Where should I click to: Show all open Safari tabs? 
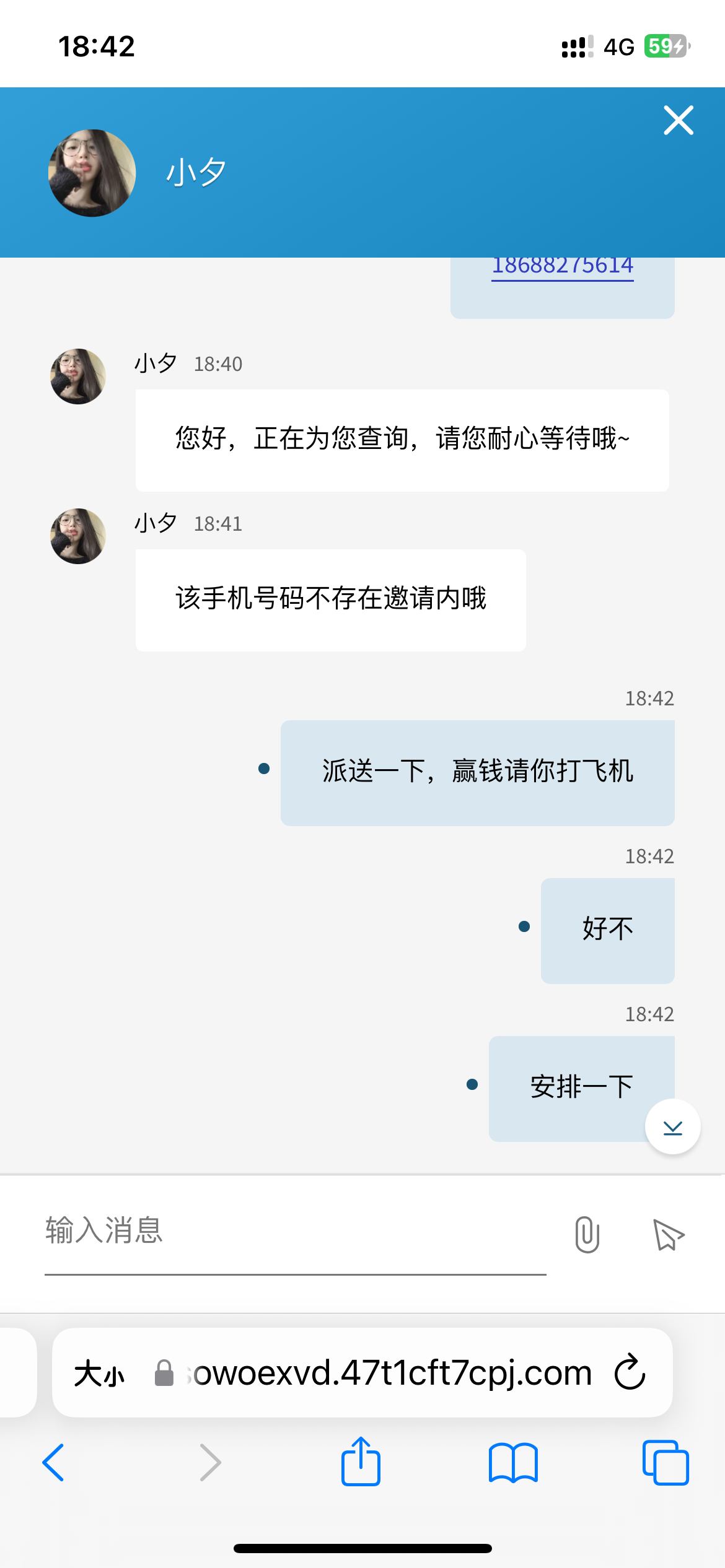pos(666,1463)
